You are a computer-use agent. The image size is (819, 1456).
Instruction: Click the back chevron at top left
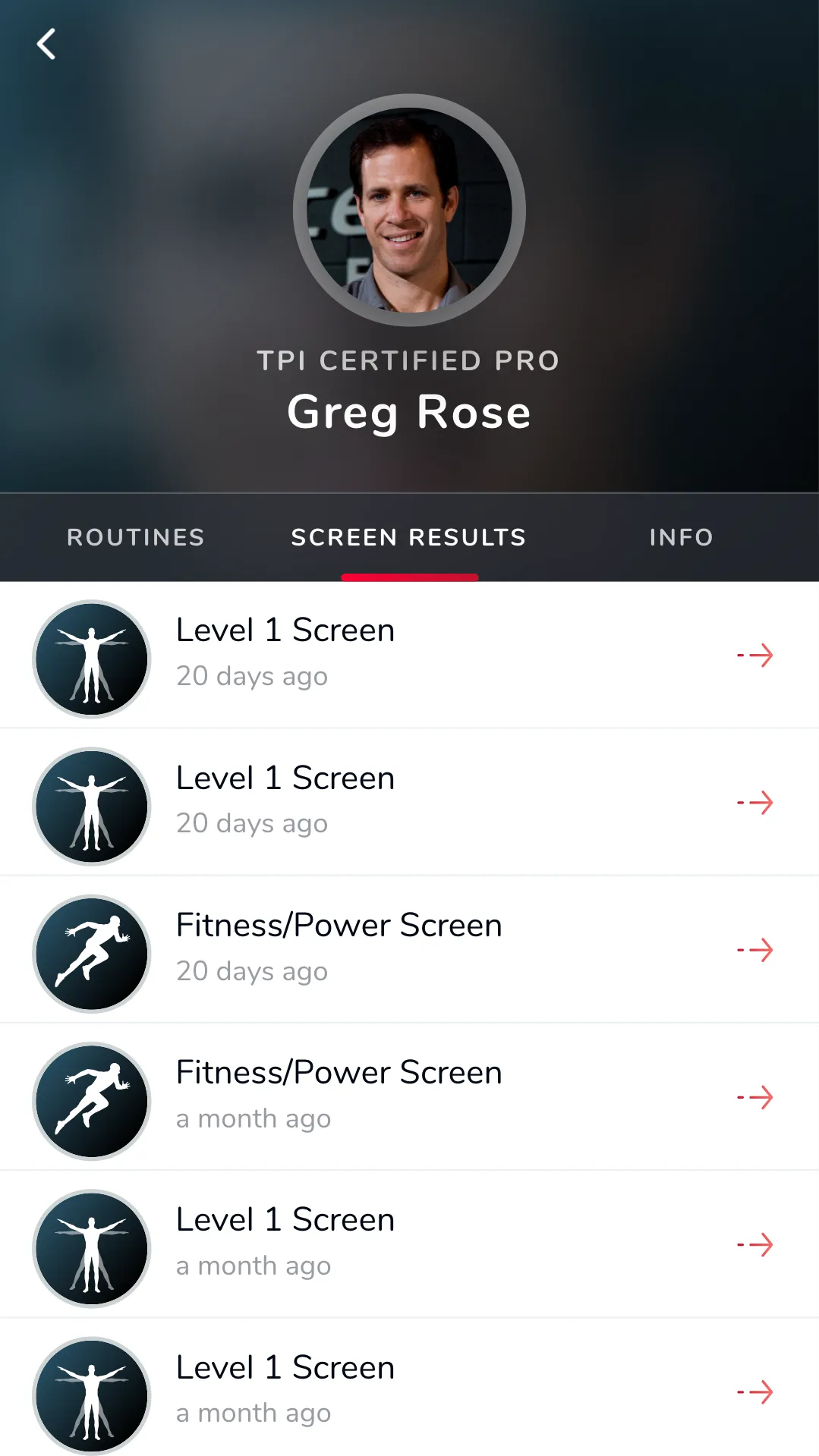click(x=46, y=44)
